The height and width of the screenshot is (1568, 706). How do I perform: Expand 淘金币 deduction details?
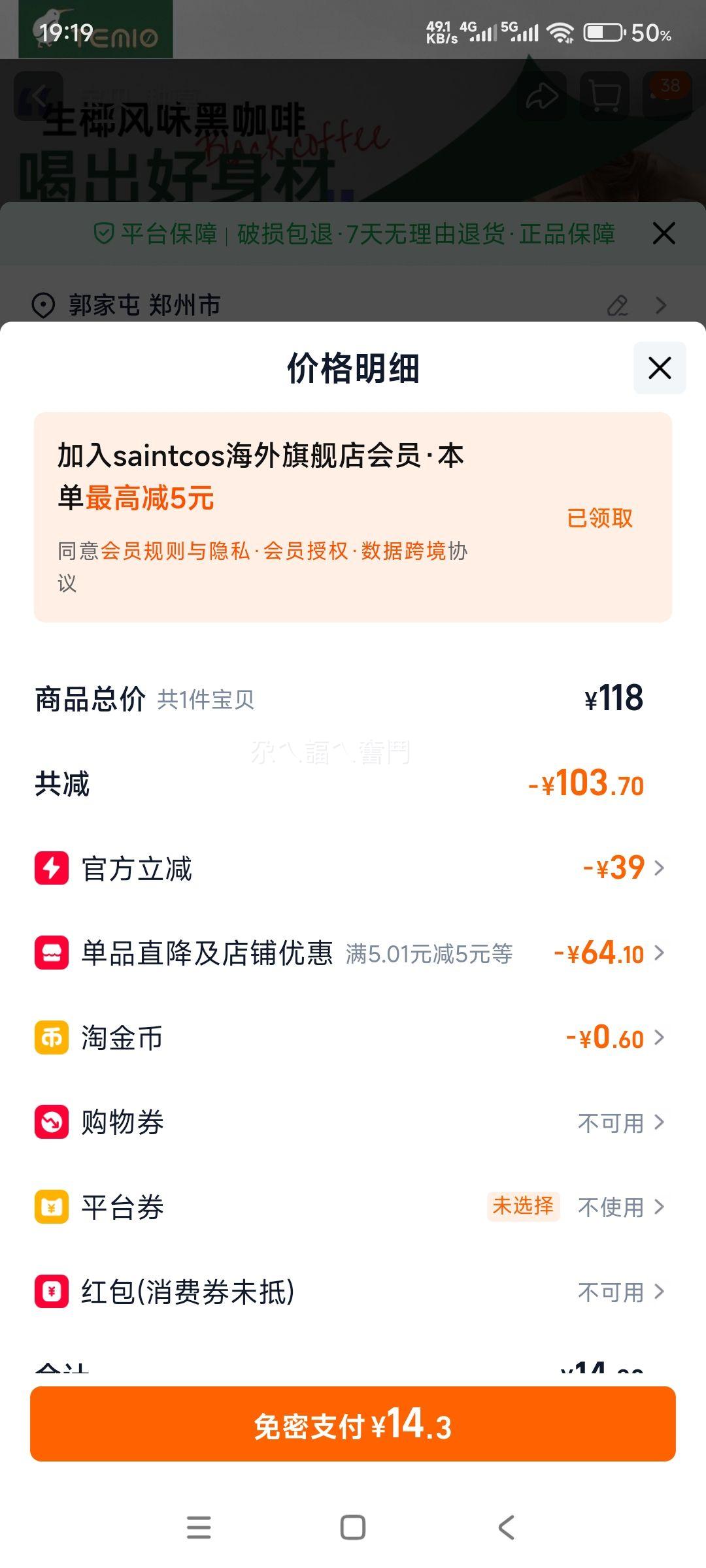click(x=660, y=1038)
